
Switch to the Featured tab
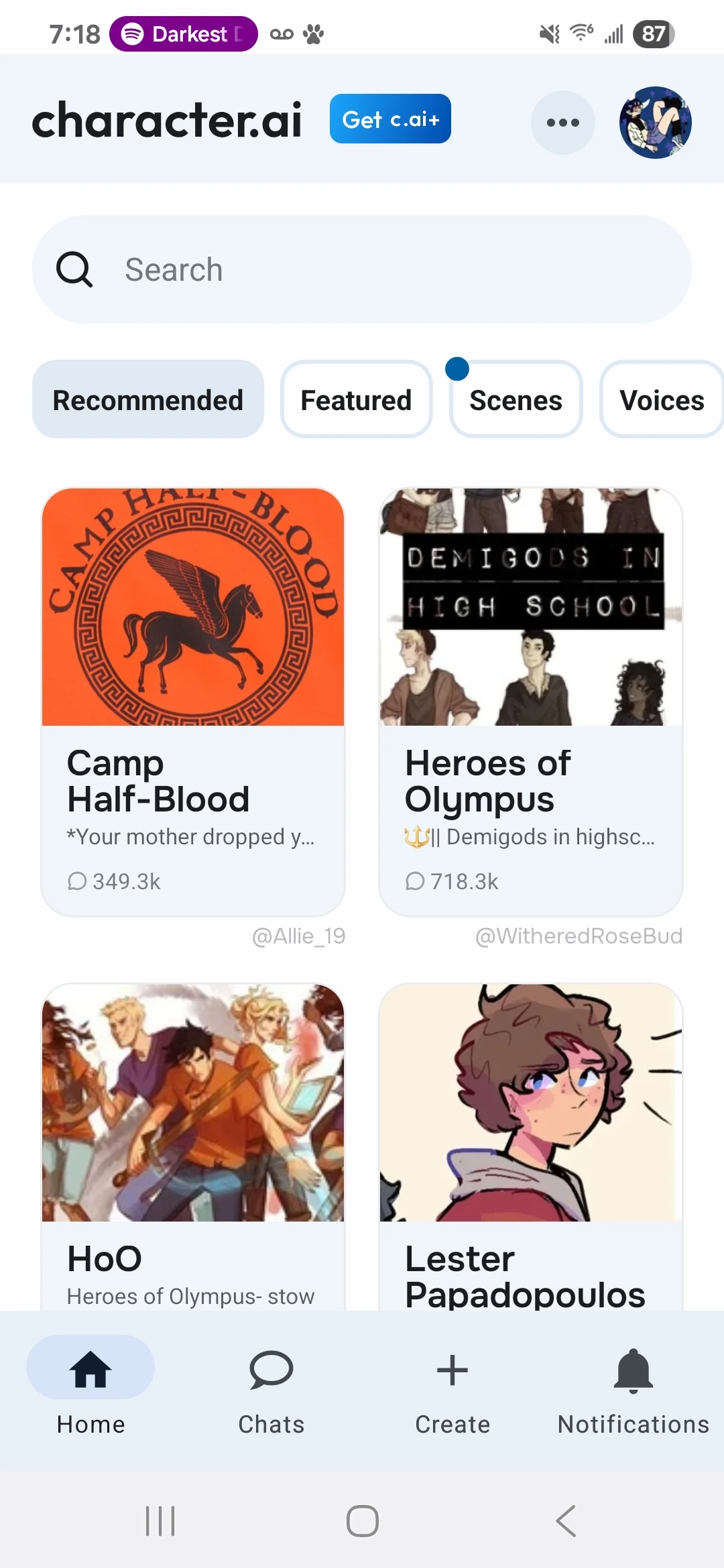(356, 399)
